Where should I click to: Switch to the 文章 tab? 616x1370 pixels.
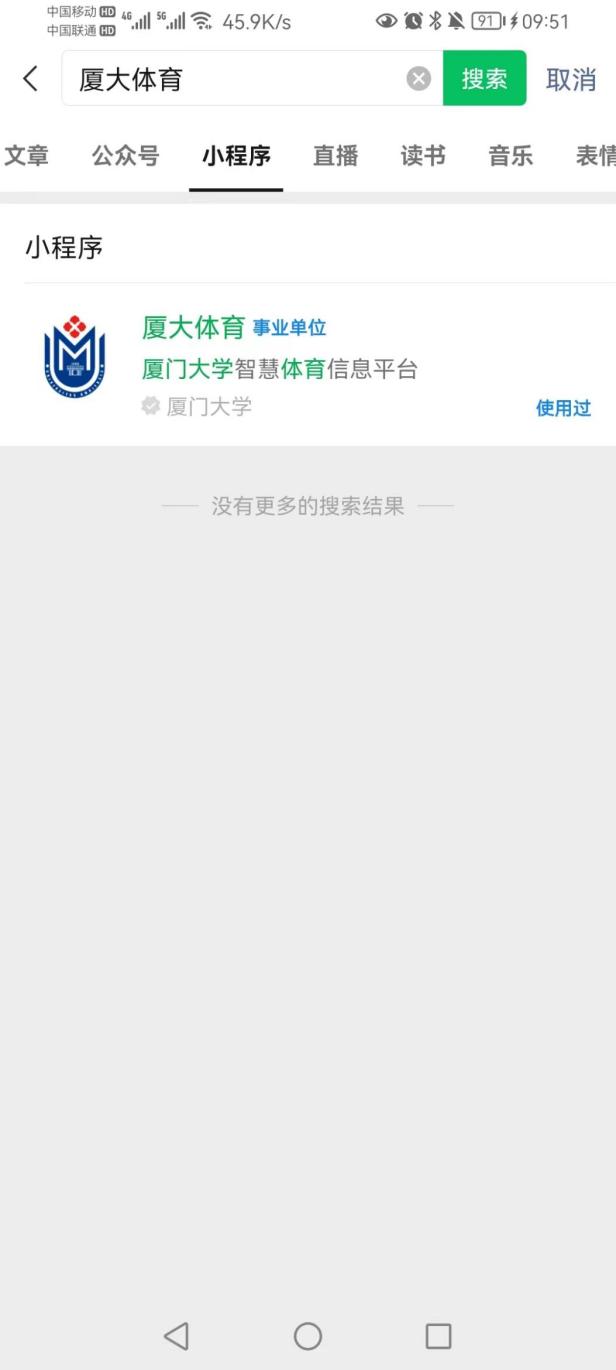point(26,156)
